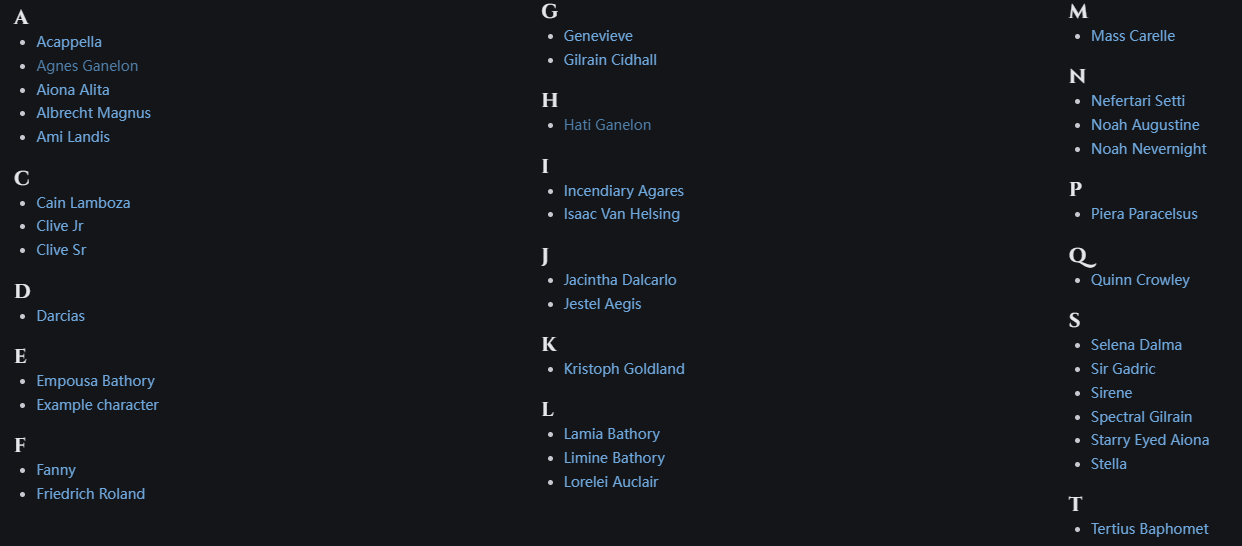Open Tertius Baphomet link
This screenshot has width=1242, height=546.
[x=1149, y=529]
